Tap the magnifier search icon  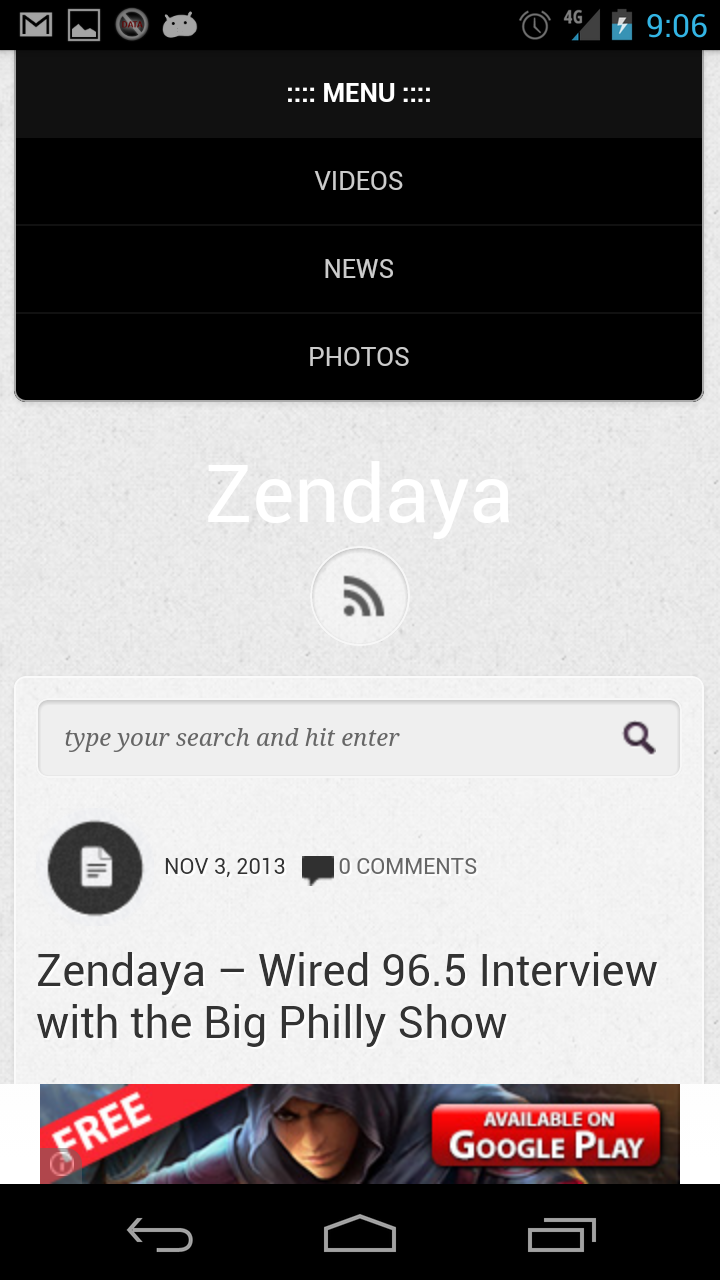639,738
